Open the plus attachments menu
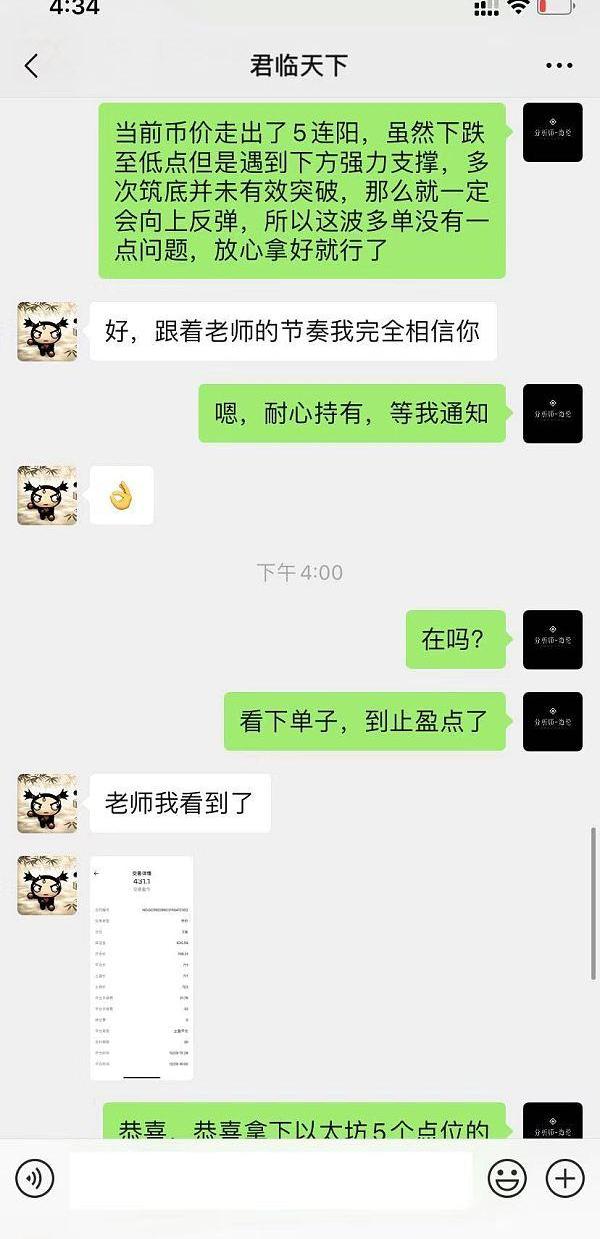The image size is (600, 1239). point(565,1179)
